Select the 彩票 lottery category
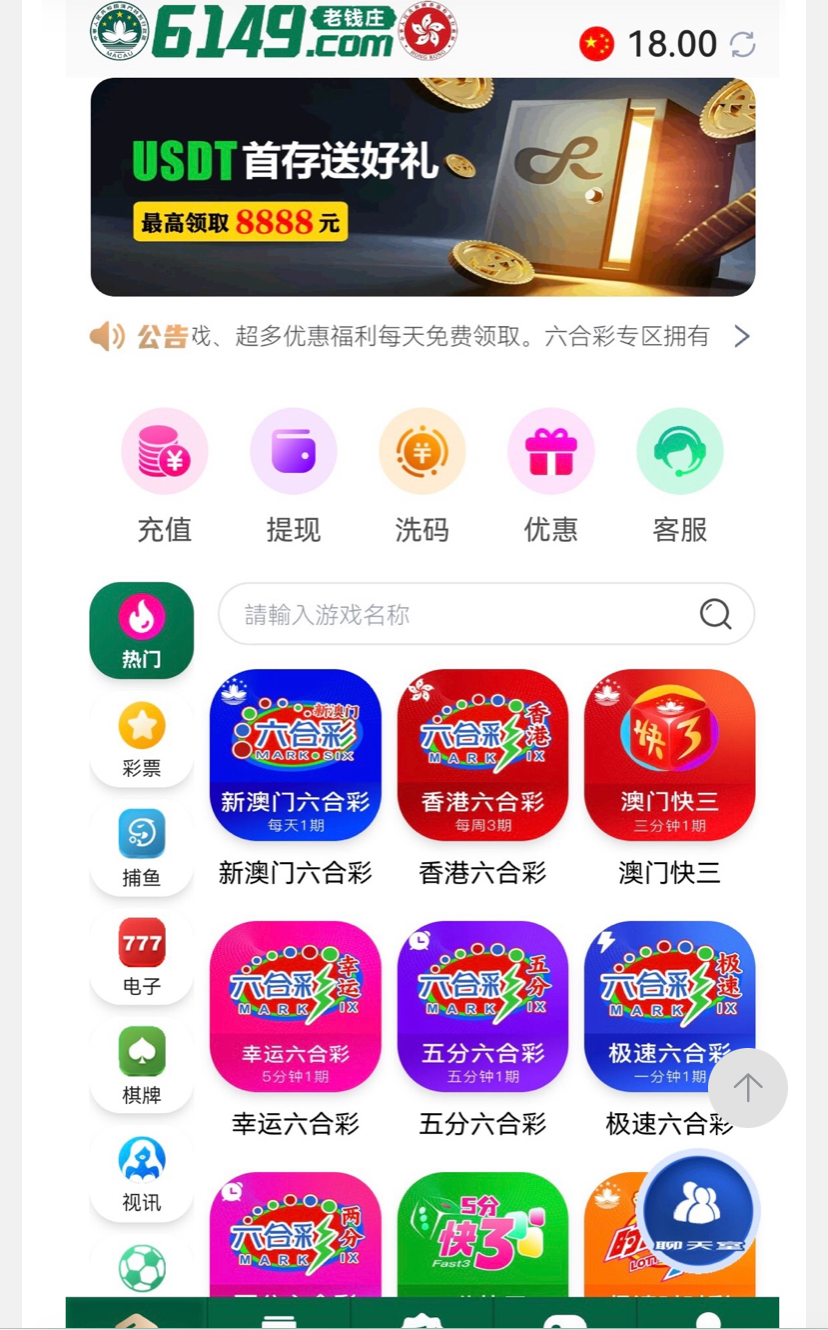Image resolution: width=828 pixels, height=1330 pixels. pos(142,740)
